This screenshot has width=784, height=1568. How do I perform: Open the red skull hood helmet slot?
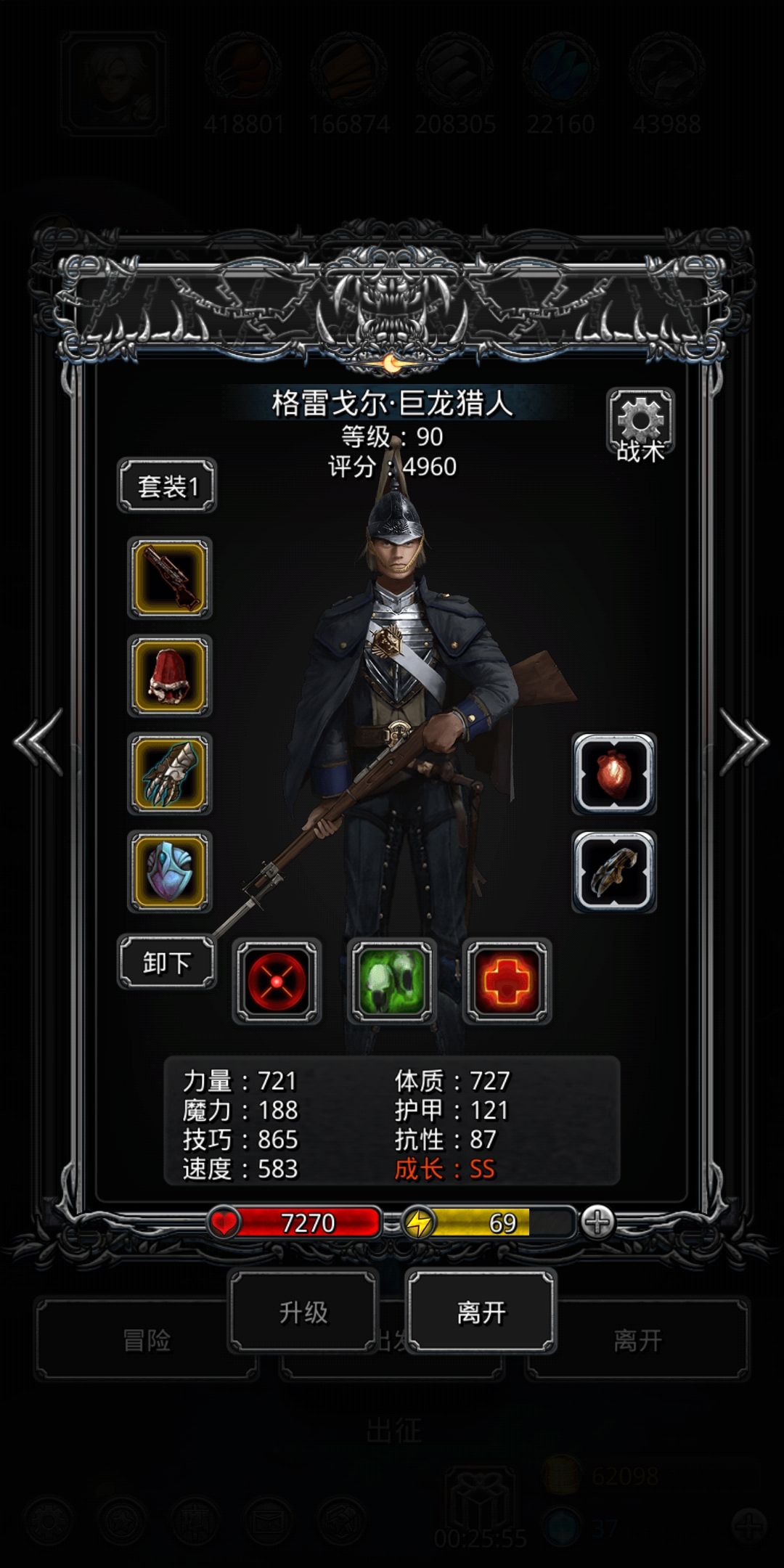(x=170, y=676)
